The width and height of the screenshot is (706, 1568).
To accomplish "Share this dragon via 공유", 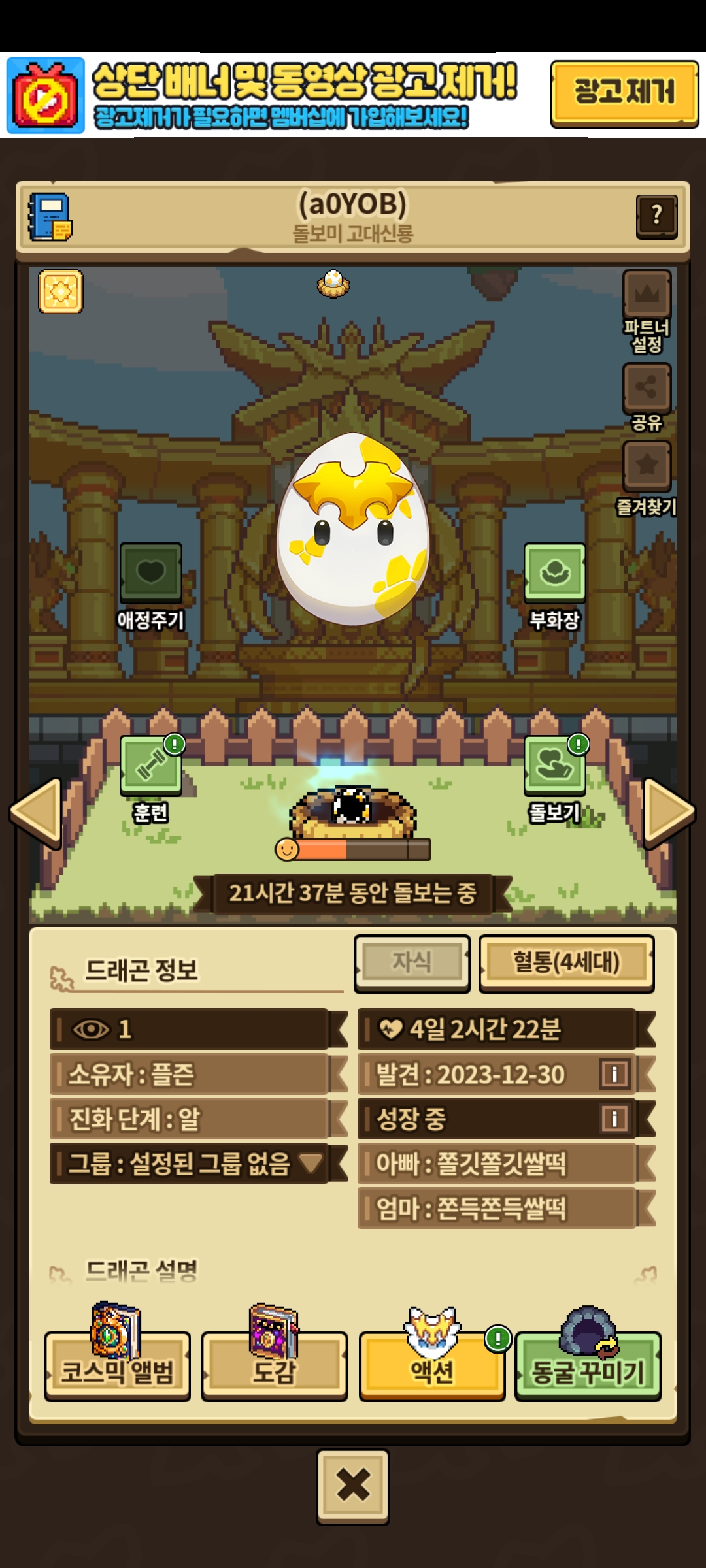I will 647,389.
